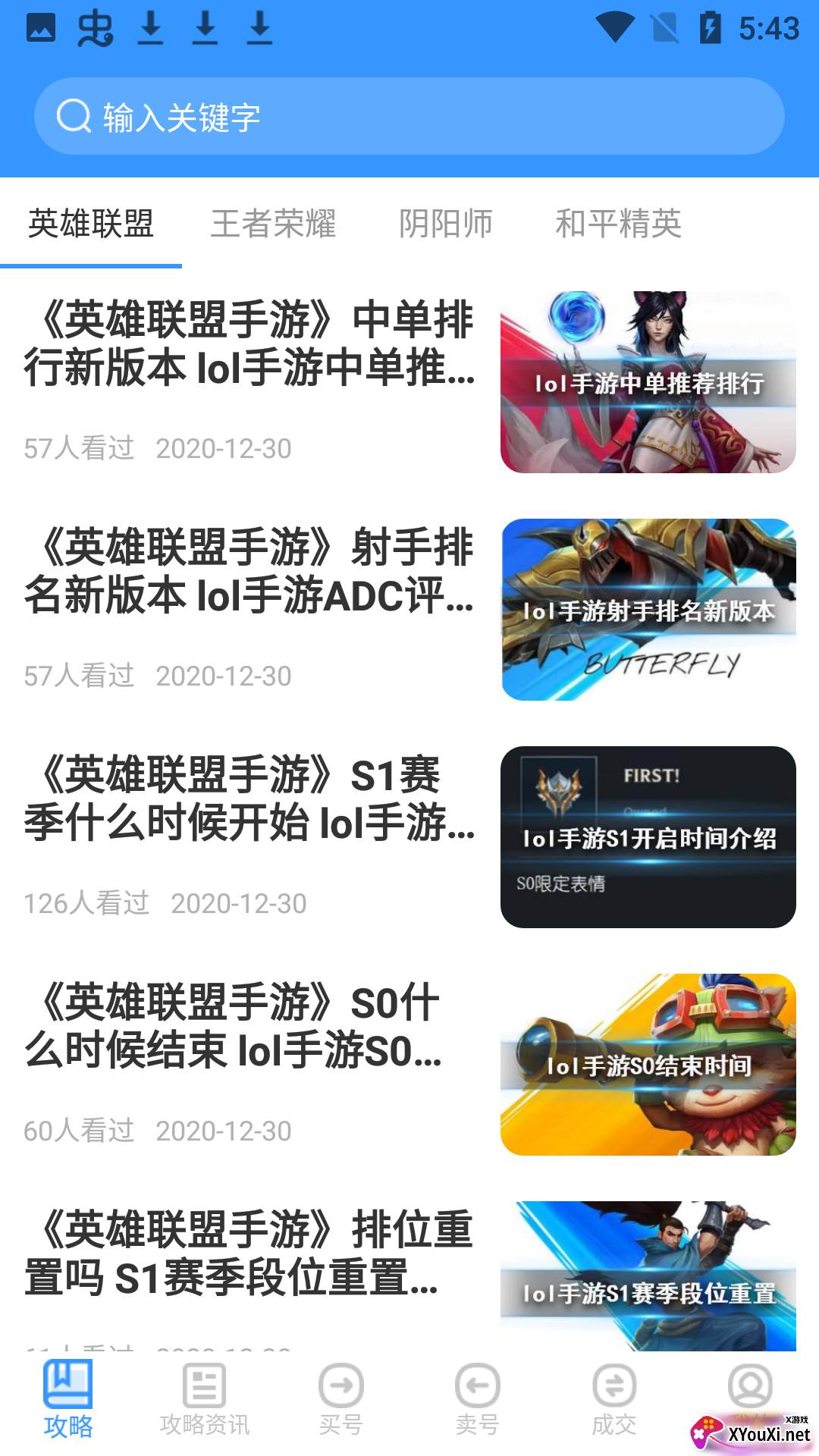Open the 射手排名新版本 ADC article
This screenshot has width=819, height=1456.
250,572
